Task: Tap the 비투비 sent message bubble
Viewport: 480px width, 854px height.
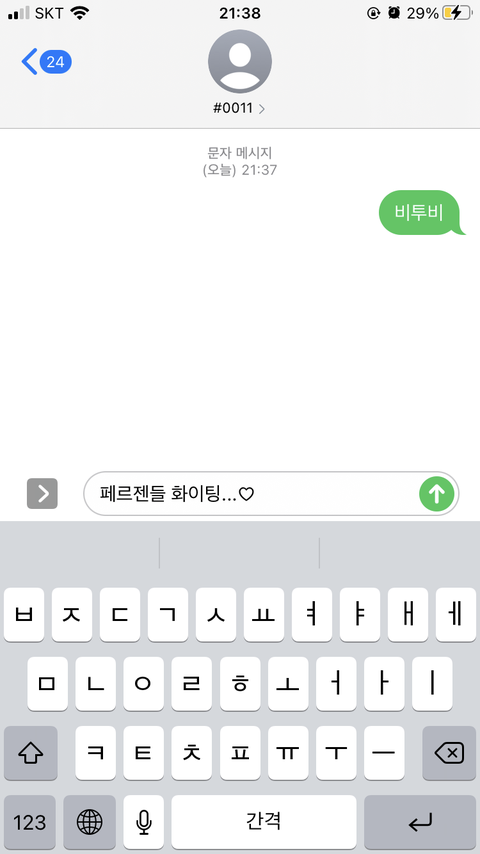Action: click(421, 212)
